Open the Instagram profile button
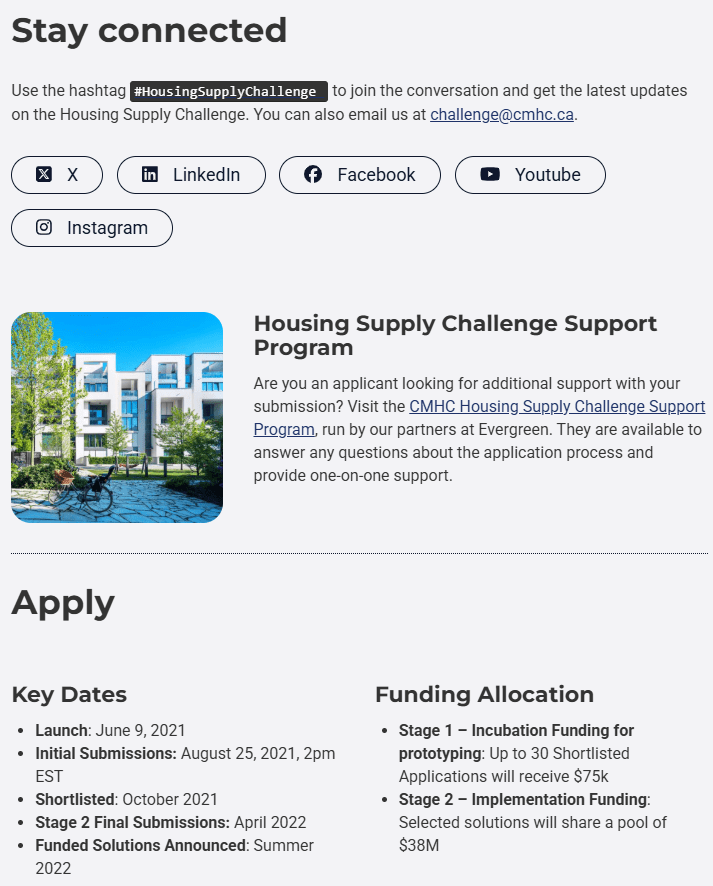The width and height of the screenshot is (713, 886). tap(92, 228)
